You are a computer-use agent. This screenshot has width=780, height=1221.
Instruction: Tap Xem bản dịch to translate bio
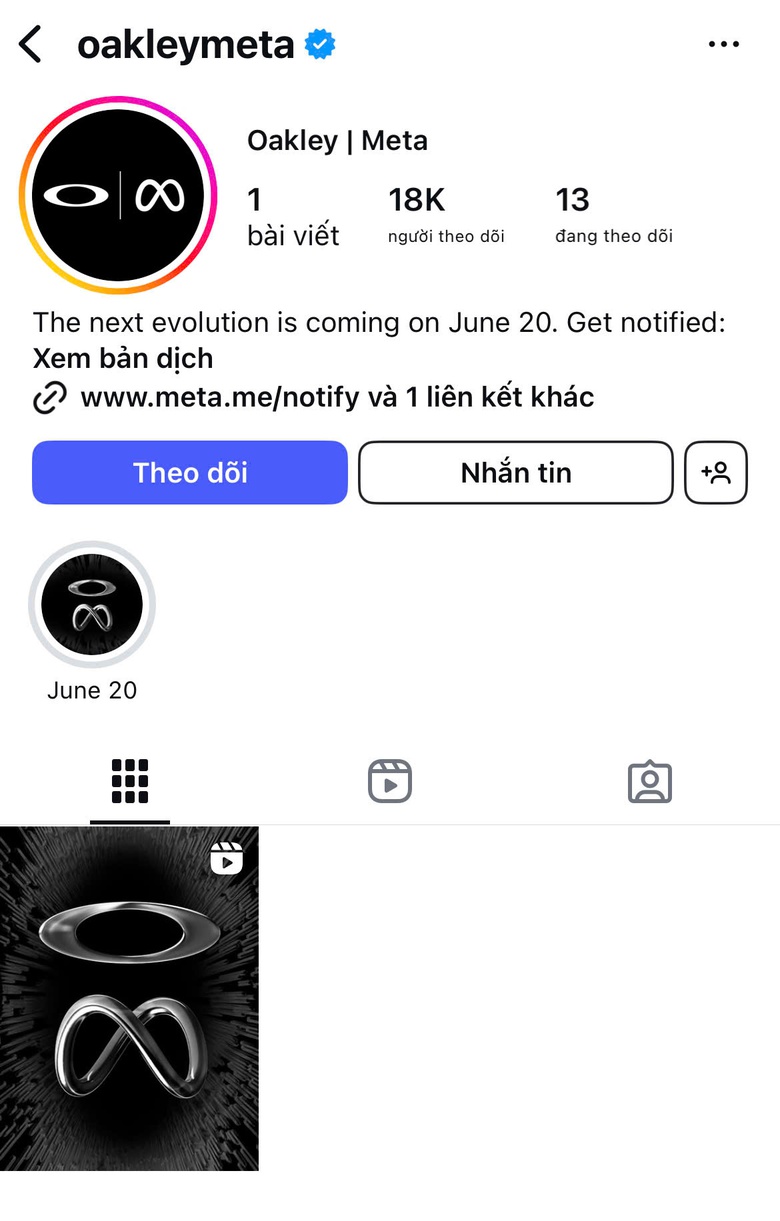123,358
